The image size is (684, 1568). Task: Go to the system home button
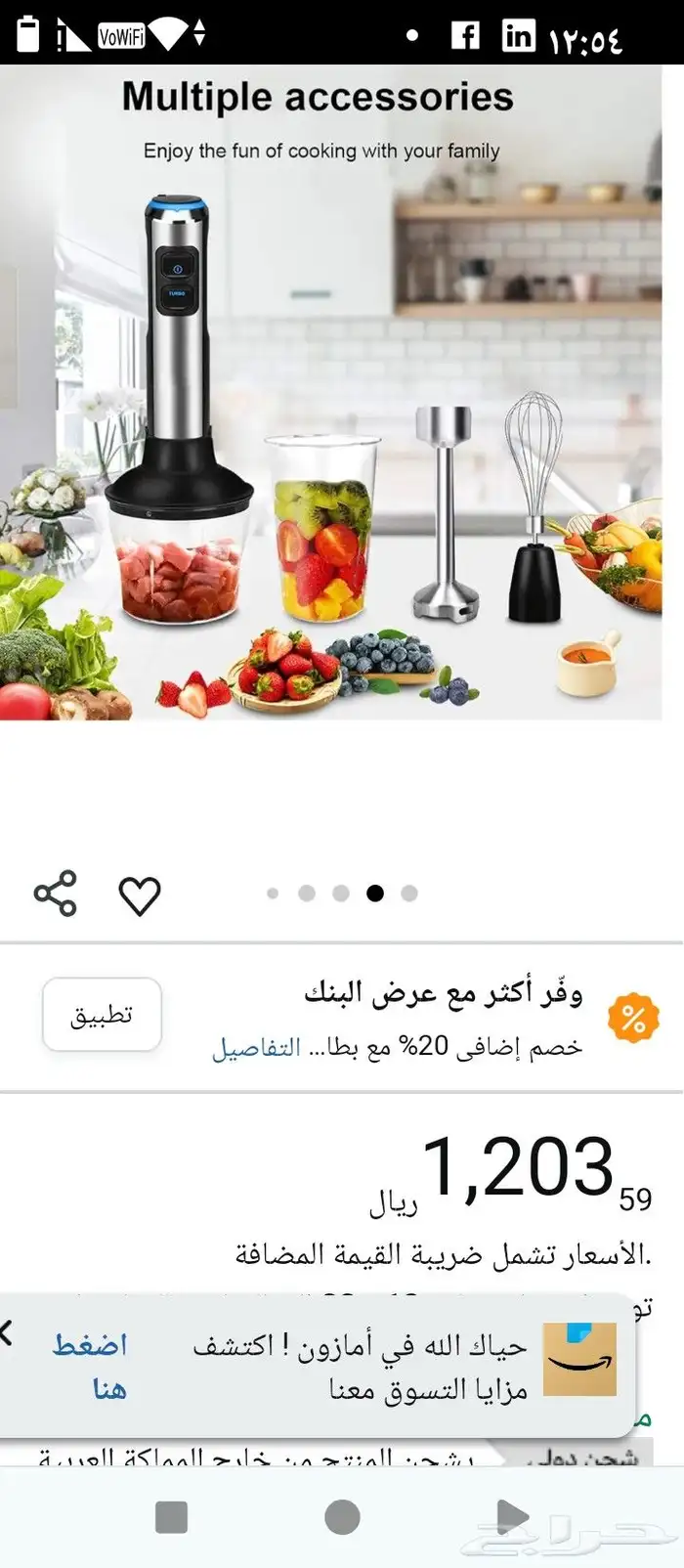pyautogui.click(x=341, y=1517)
